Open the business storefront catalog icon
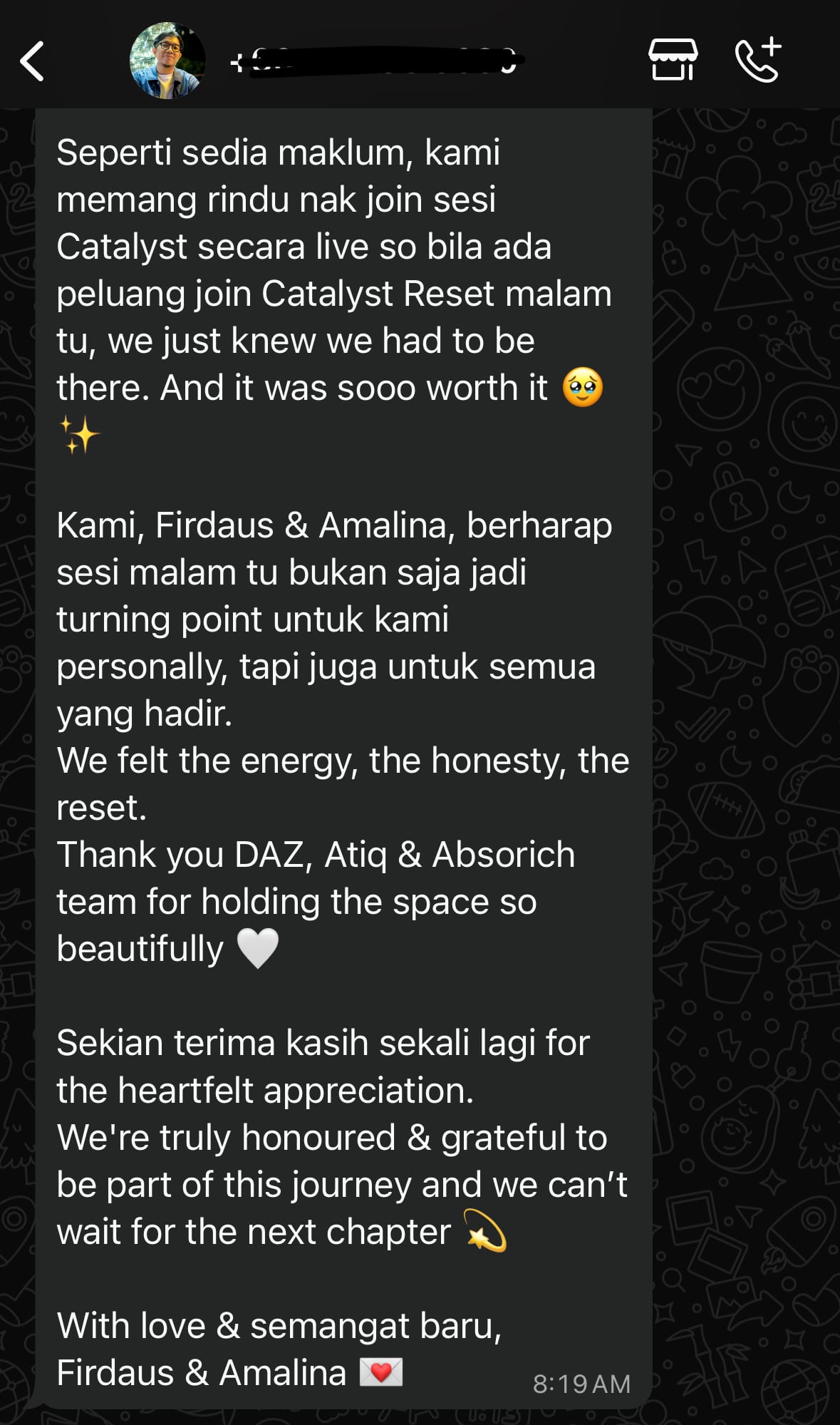This screenshot has height=1425, width=840. 672,60
